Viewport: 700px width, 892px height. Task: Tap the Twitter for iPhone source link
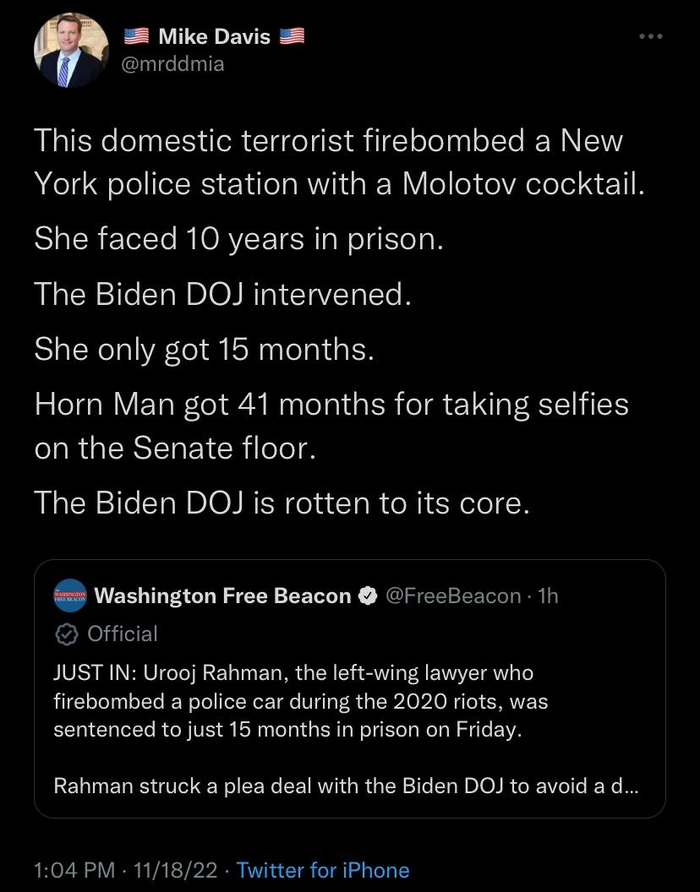pos(323,870)
